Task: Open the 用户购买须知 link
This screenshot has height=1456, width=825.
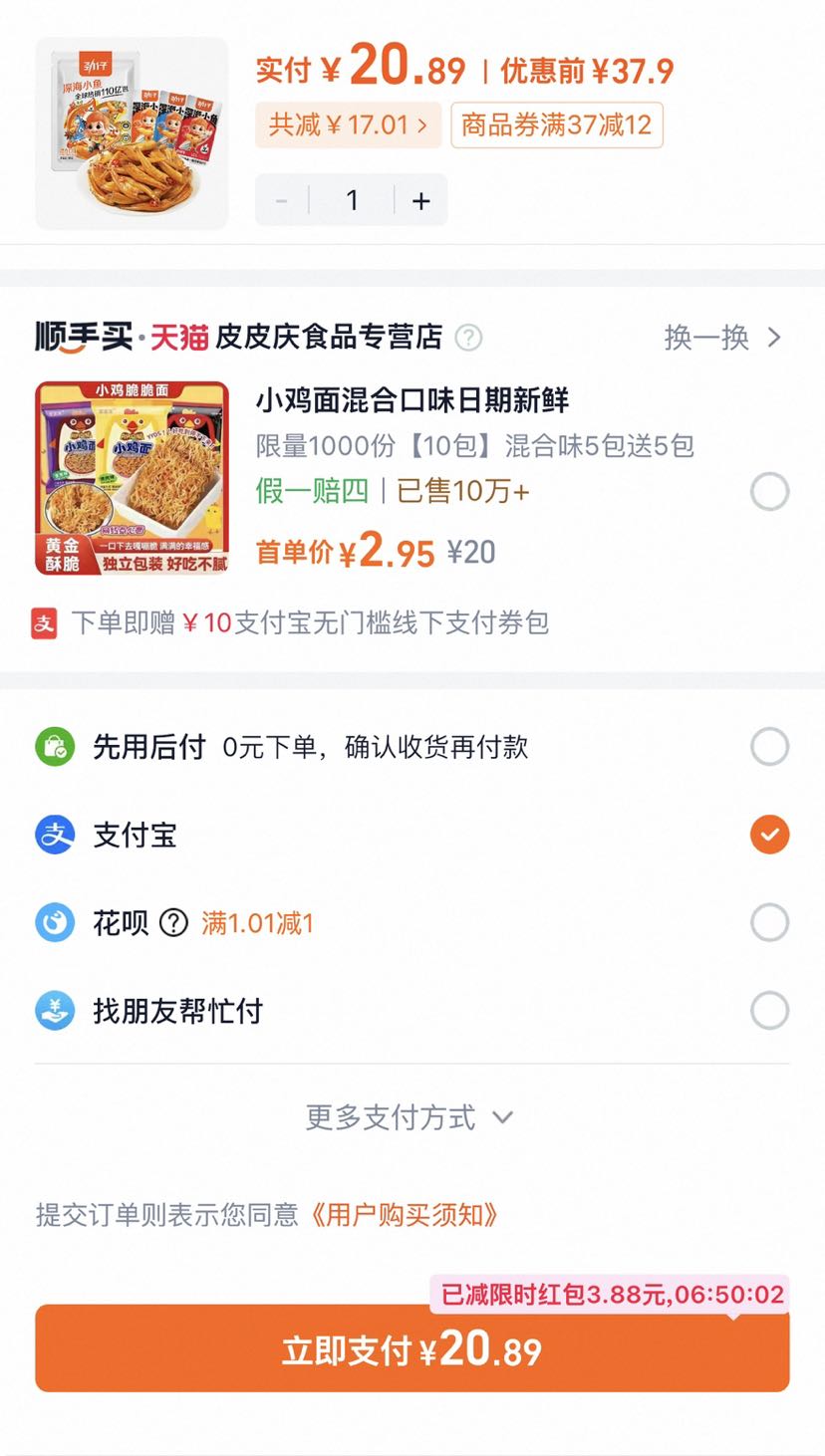Action: [x=403, y=1215]
